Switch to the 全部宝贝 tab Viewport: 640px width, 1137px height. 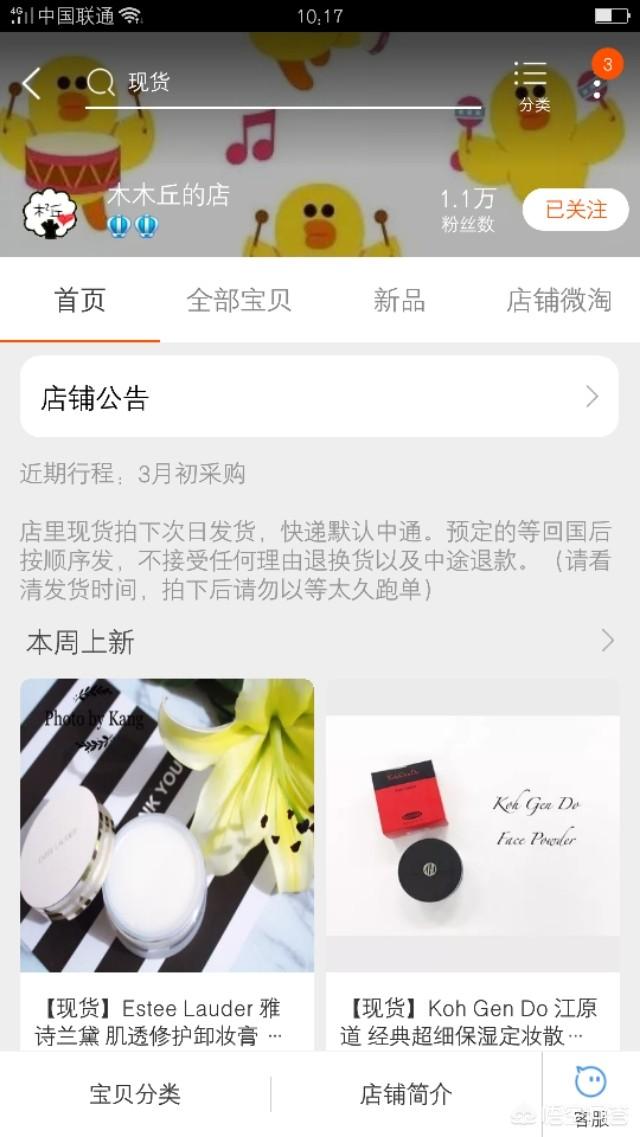click(x=238, y=301)
